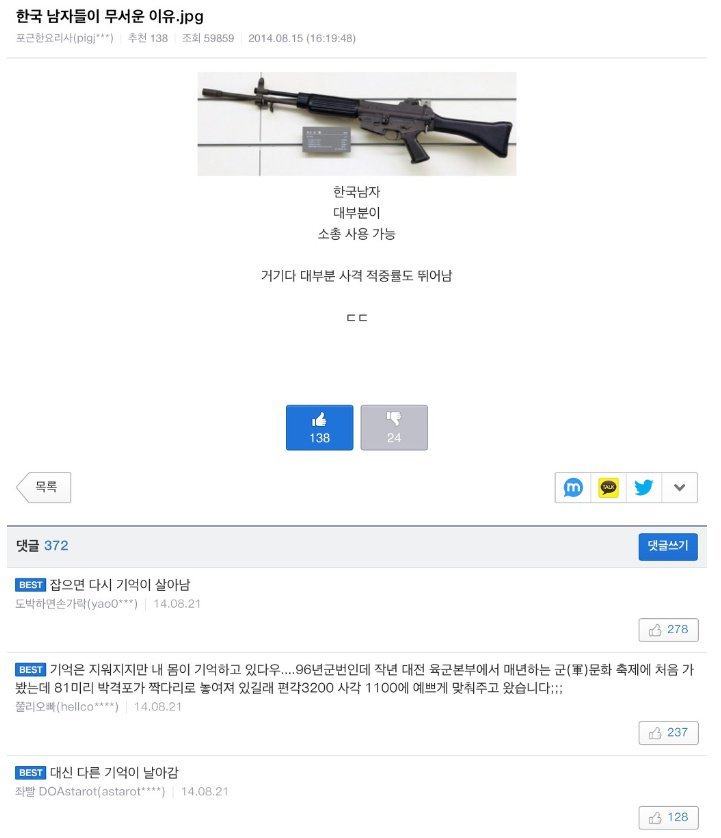This screenshot has height=838, width=721.
Task: Like the comment by 도박하면손가락
Action: [668, 630]
